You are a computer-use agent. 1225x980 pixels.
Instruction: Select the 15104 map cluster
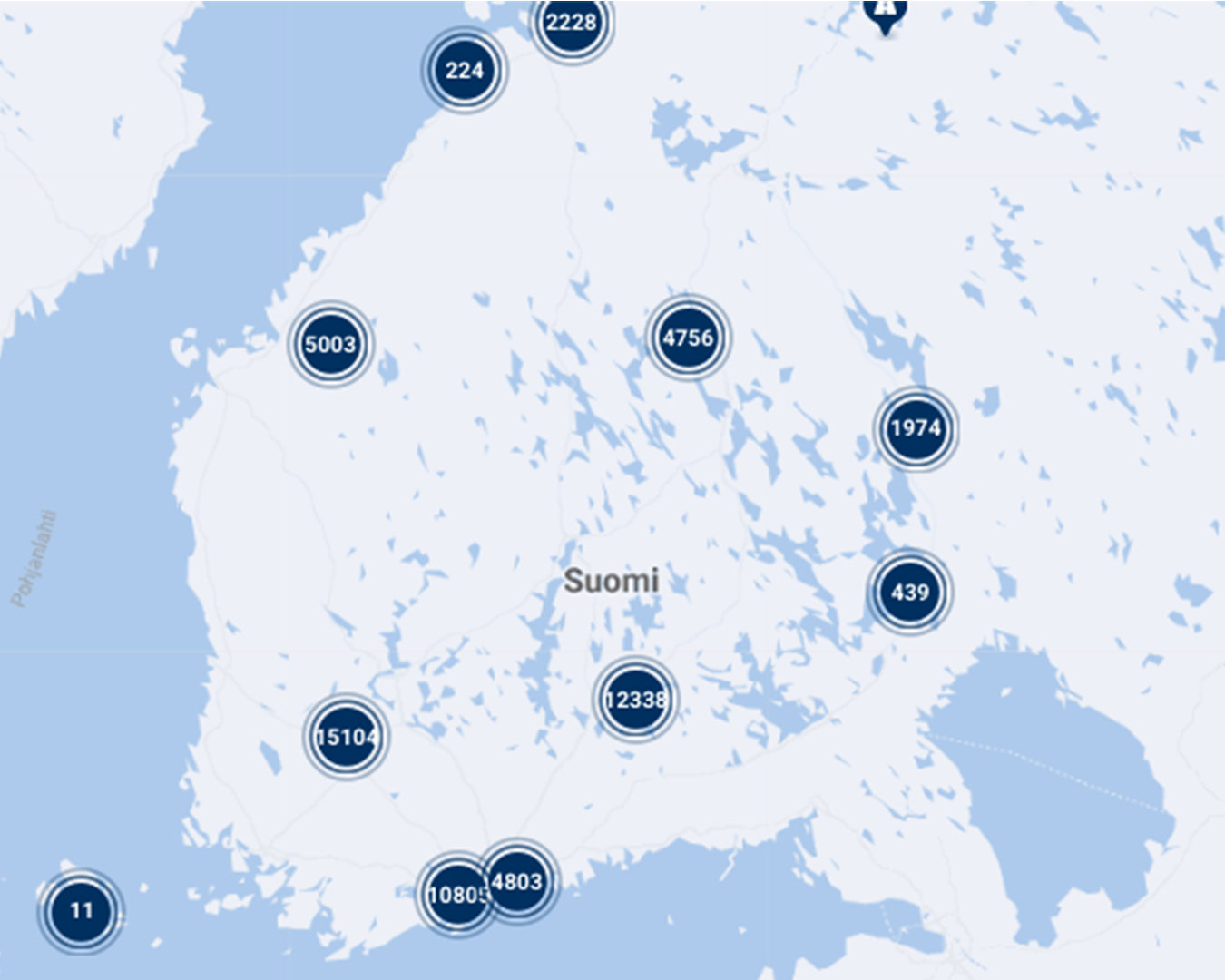pyautogui.click(x=345, y=737)
